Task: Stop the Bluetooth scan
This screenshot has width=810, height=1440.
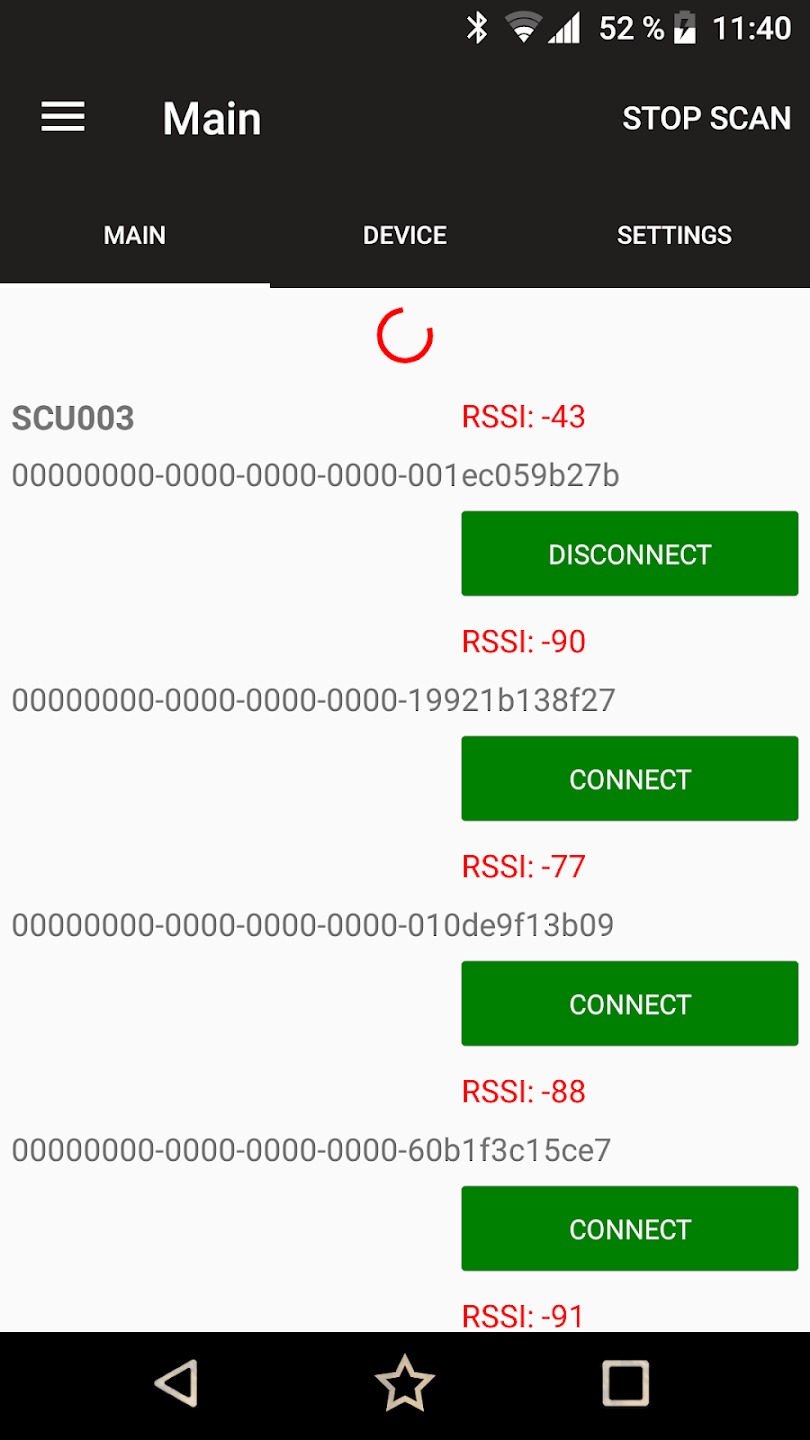Action: 706,118
